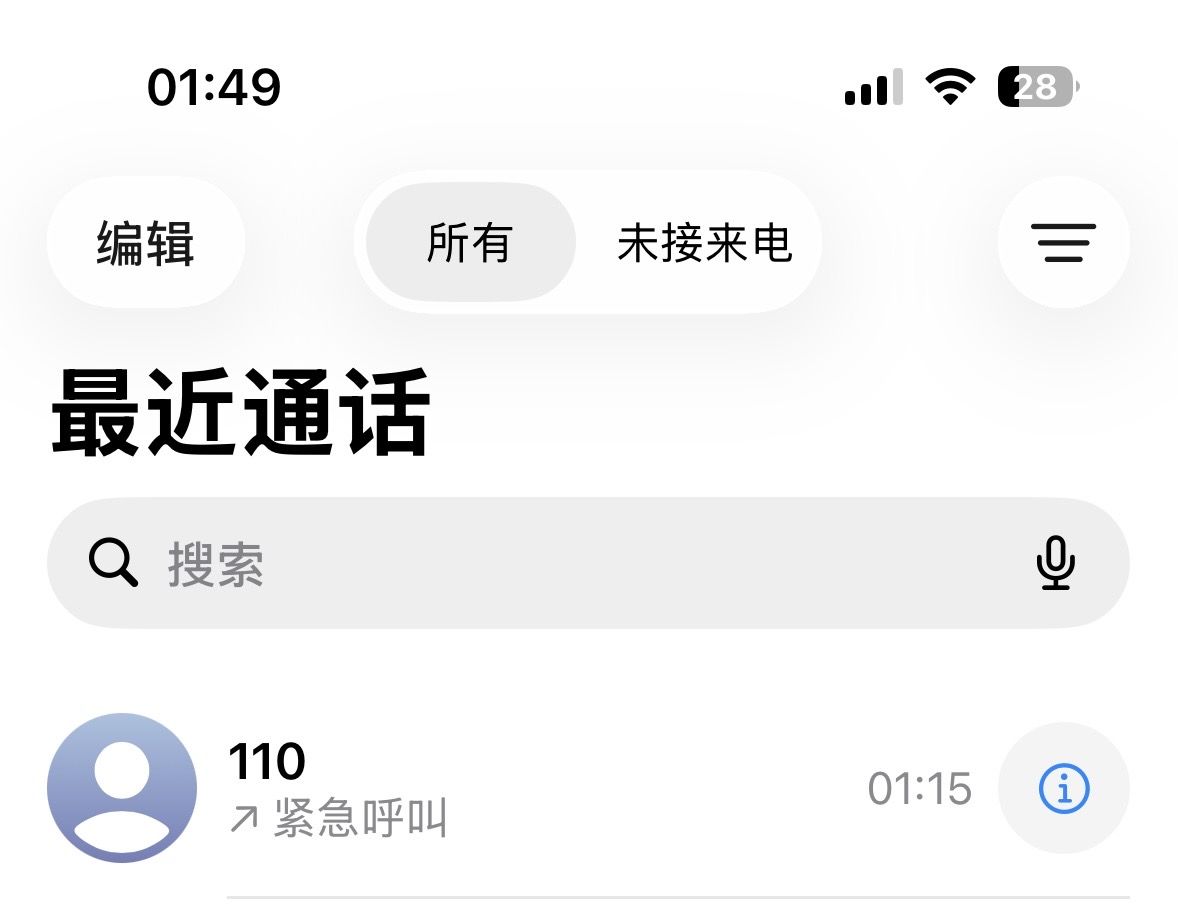Tap the 编辑 button
1178x922 pixels.
point(145,243)
